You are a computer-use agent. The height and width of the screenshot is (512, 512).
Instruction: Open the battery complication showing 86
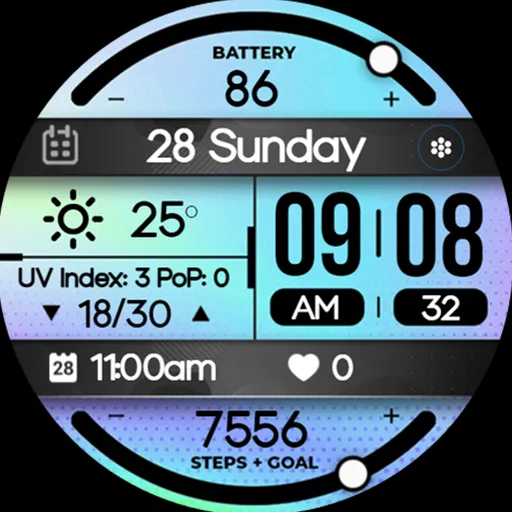253,76
